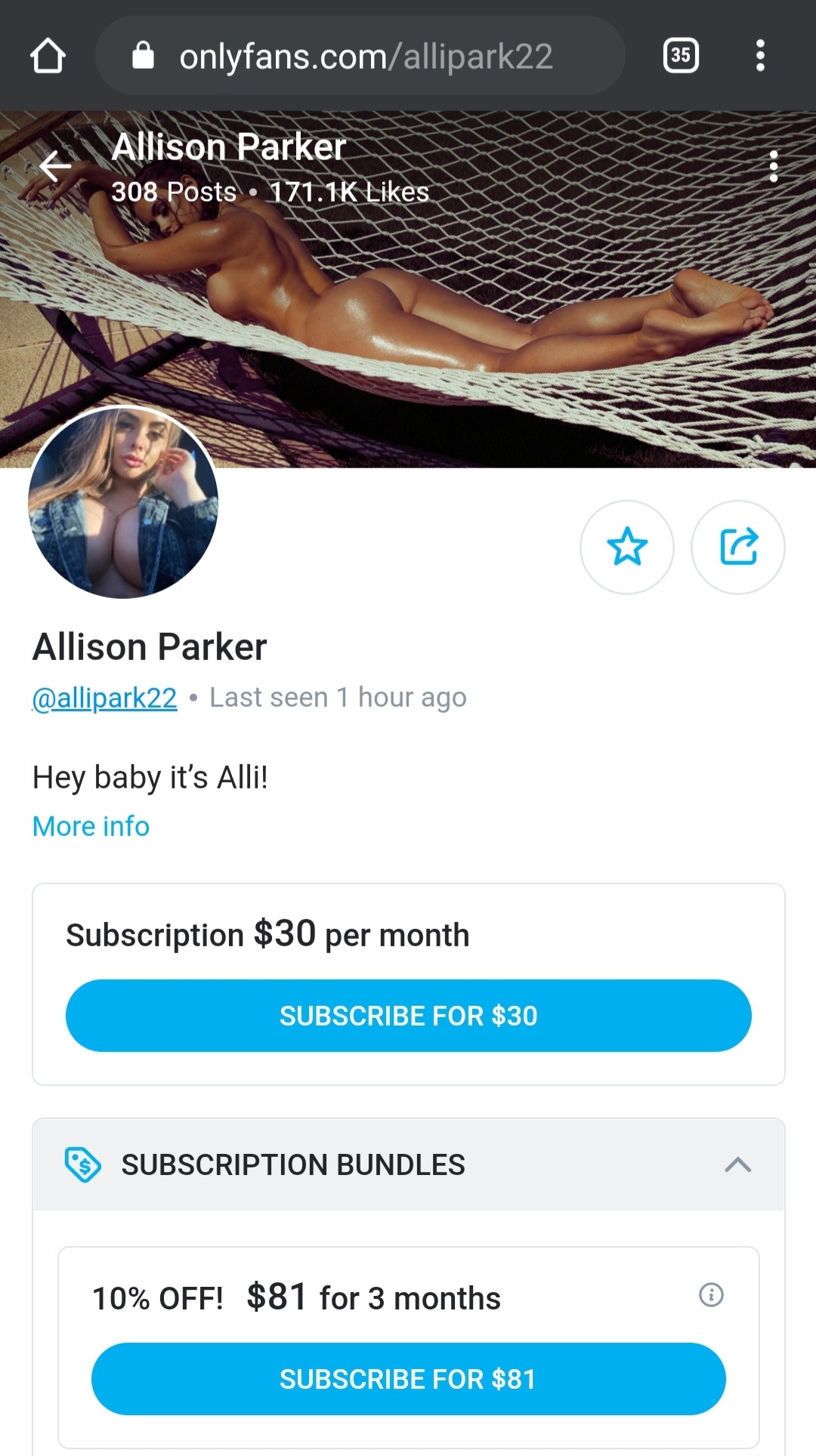
Task: Open the @allipark22 username link
Action: coord(105,698)
